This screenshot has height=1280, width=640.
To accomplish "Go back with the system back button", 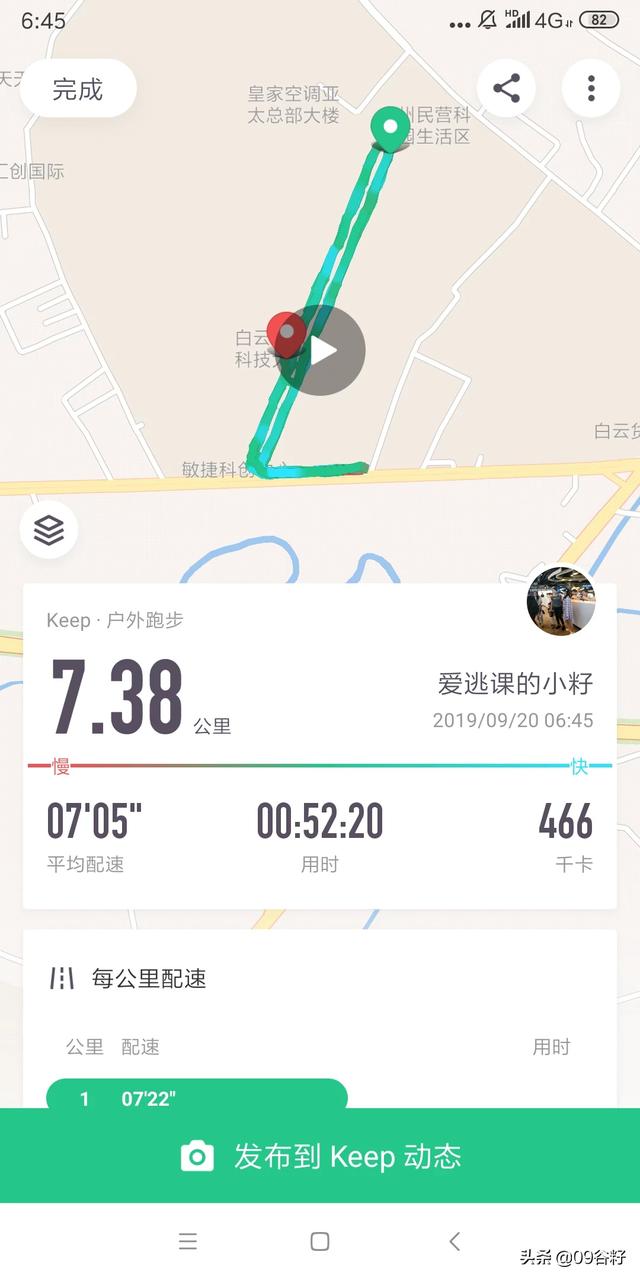I will 454,1241.
